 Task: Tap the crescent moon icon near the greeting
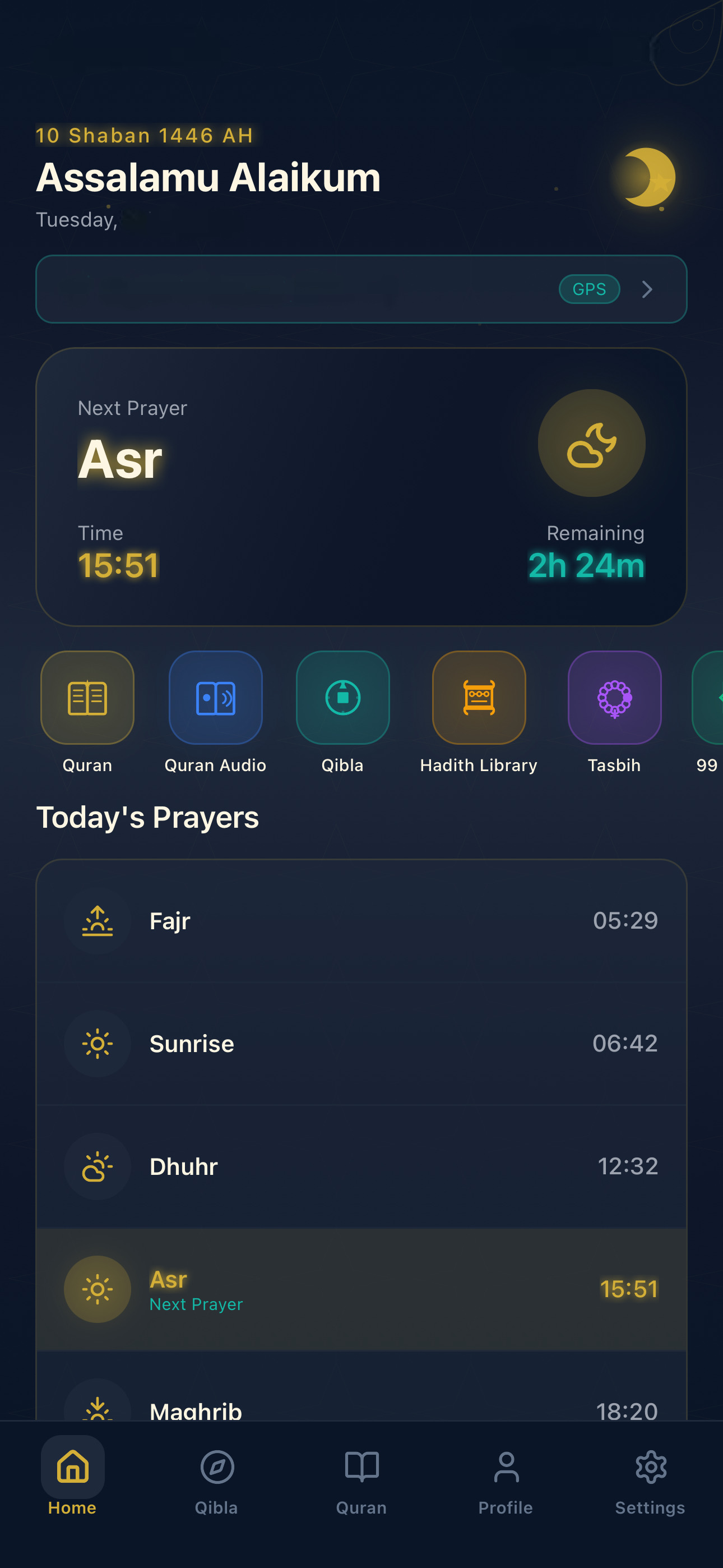click(647, 177)
